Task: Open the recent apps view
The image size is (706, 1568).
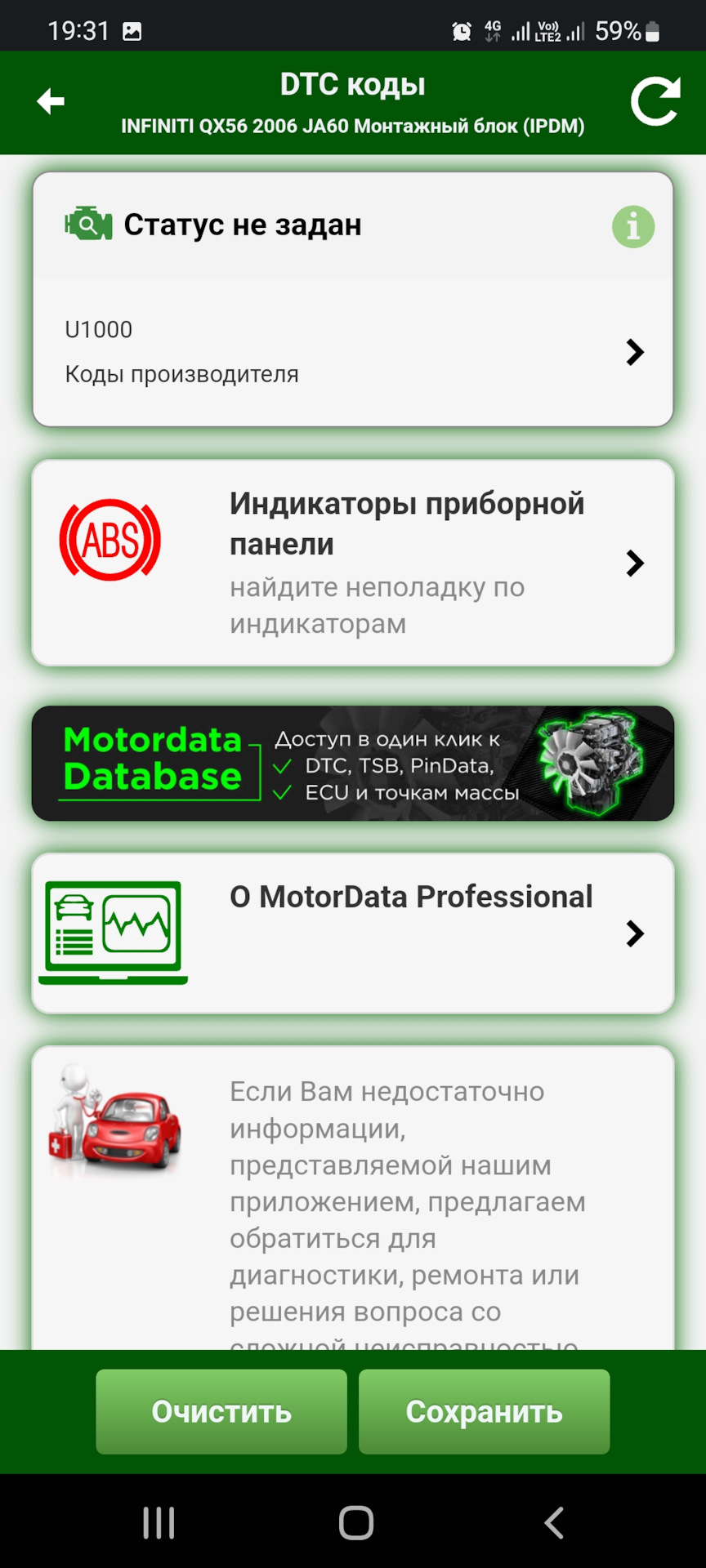Action: [159, 1523]
